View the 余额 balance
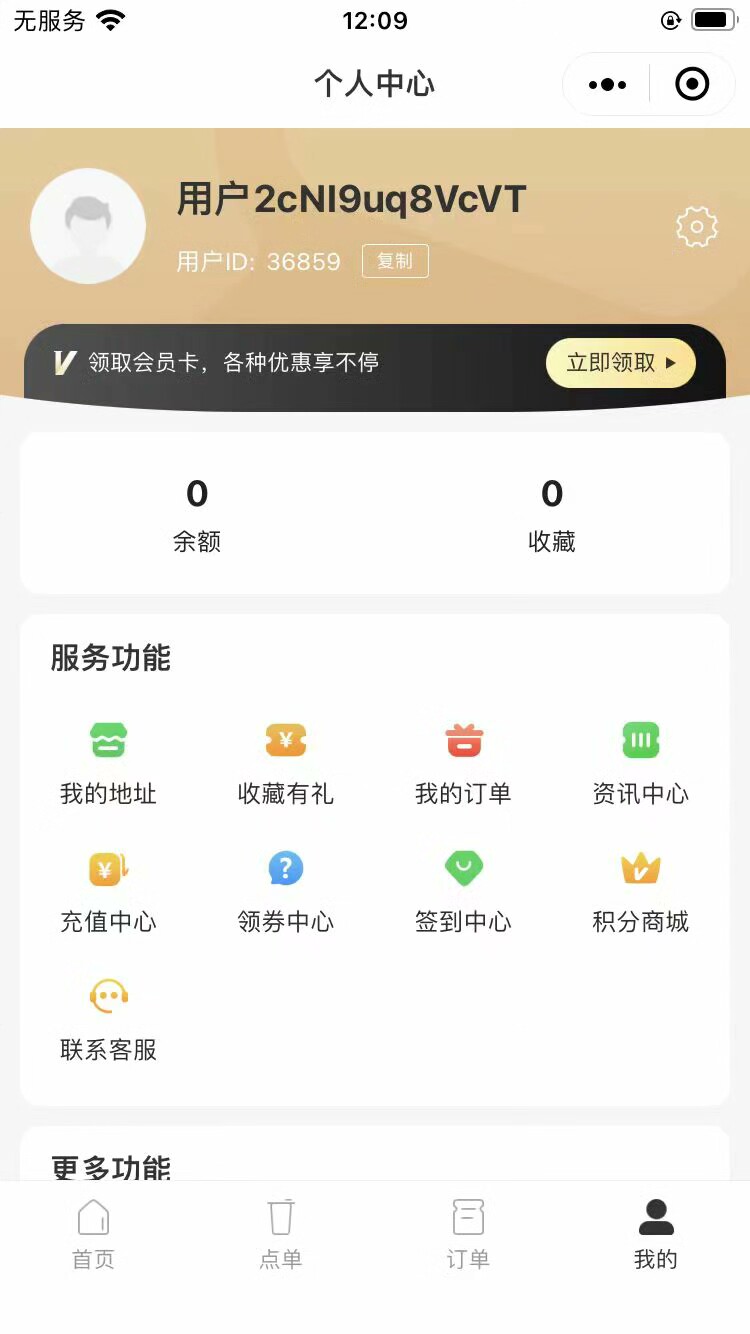Screen dimensions: 750x1334 (x=197, y=514)
